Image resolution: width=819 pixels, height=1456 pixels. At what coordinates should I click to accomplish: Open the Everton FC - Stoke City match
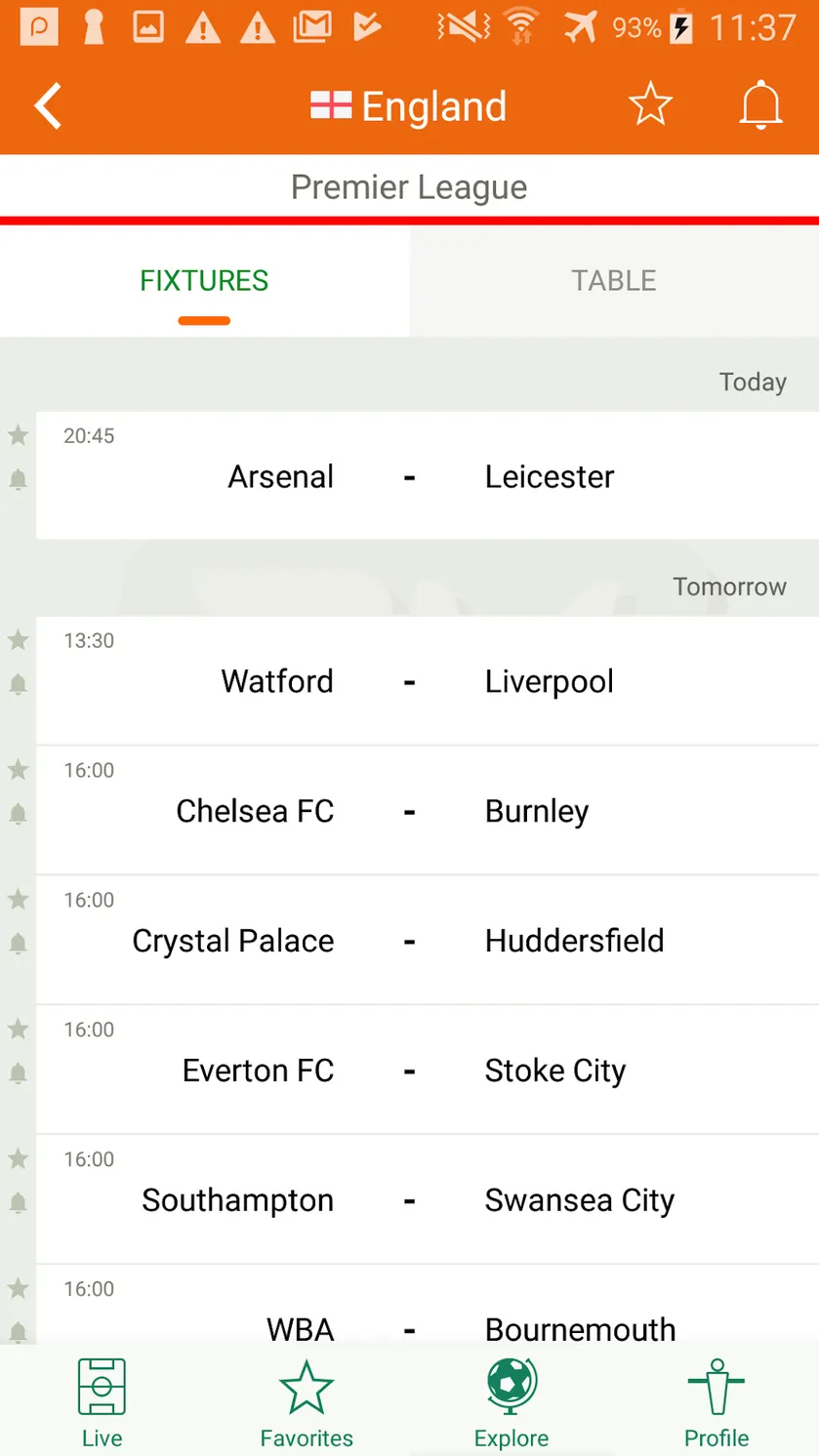pos(428,1070)
